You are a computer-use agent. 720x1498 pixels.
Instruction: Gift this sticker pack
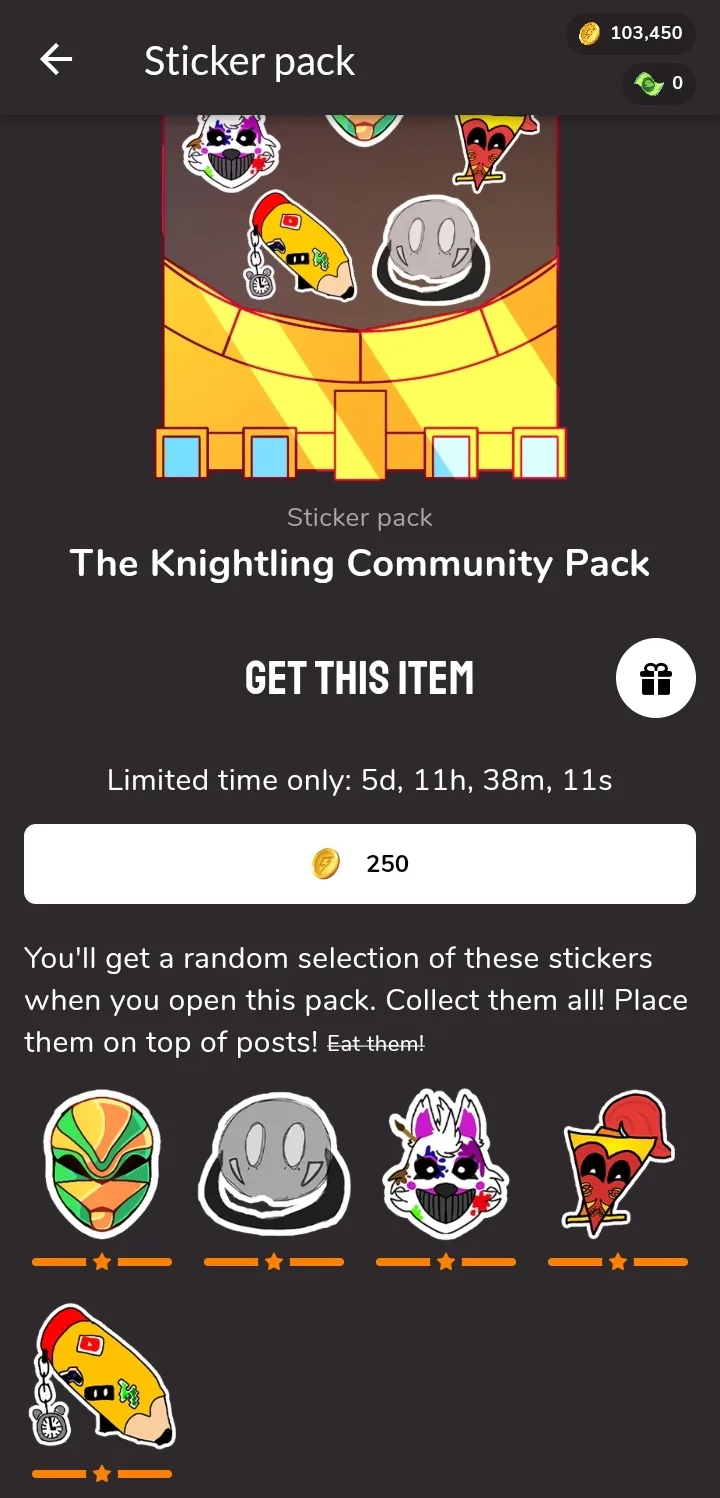(656, 679)
